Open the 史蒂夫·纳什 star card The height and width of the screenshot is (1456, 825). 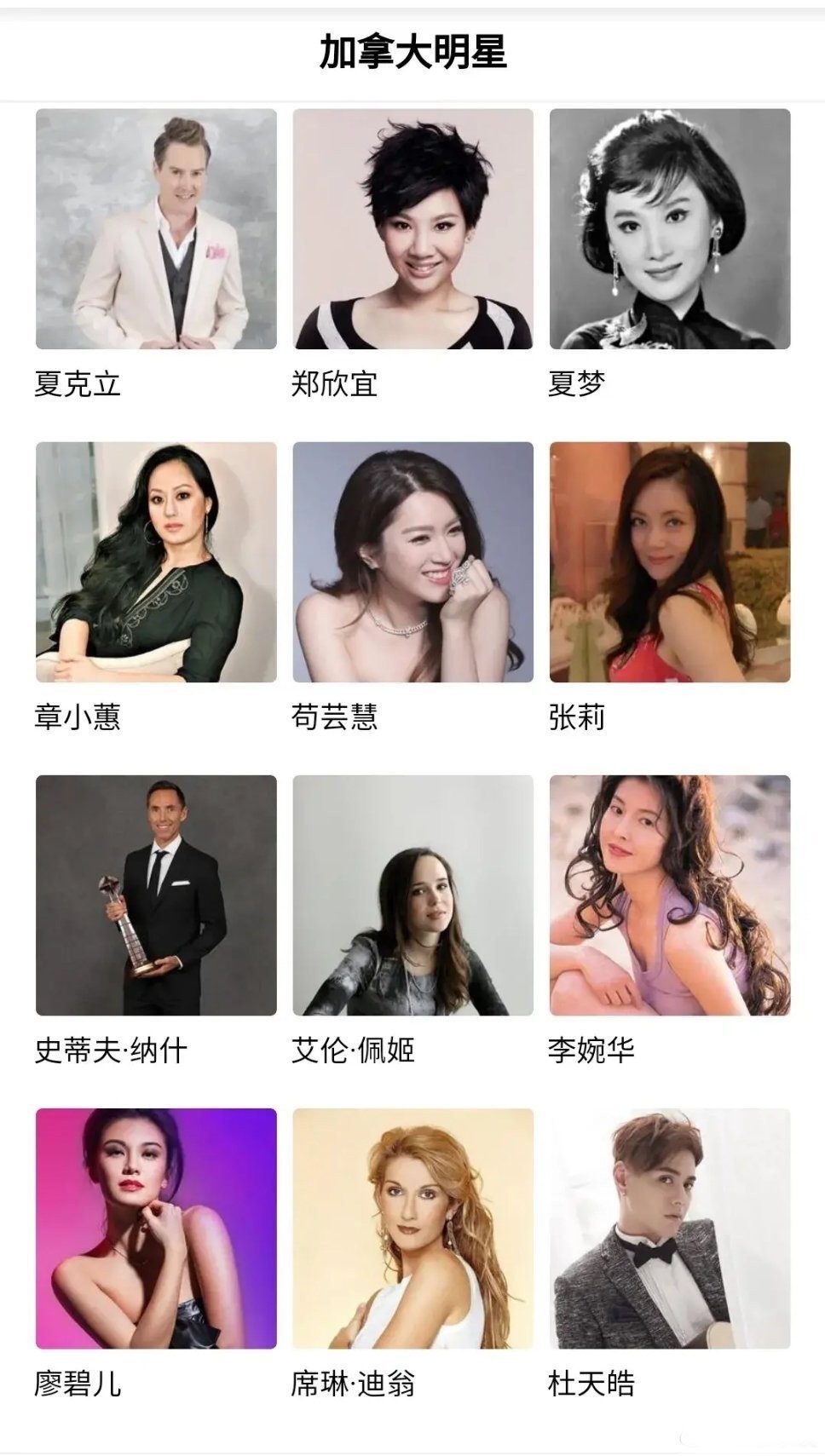156,895
